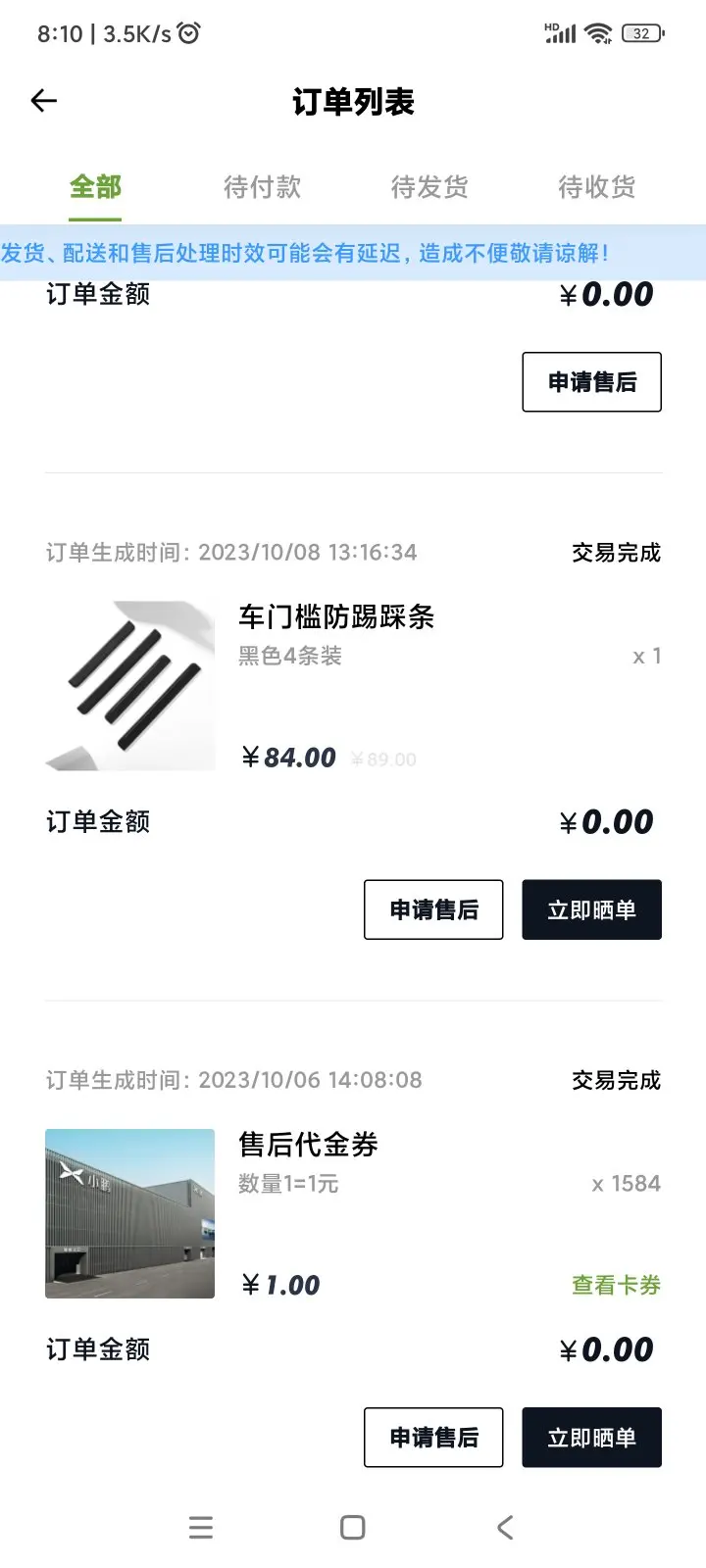View 查看卡券 for the voucher order
The width and height of the screenshot is (706, 1568).
(x=616, y=1285)
